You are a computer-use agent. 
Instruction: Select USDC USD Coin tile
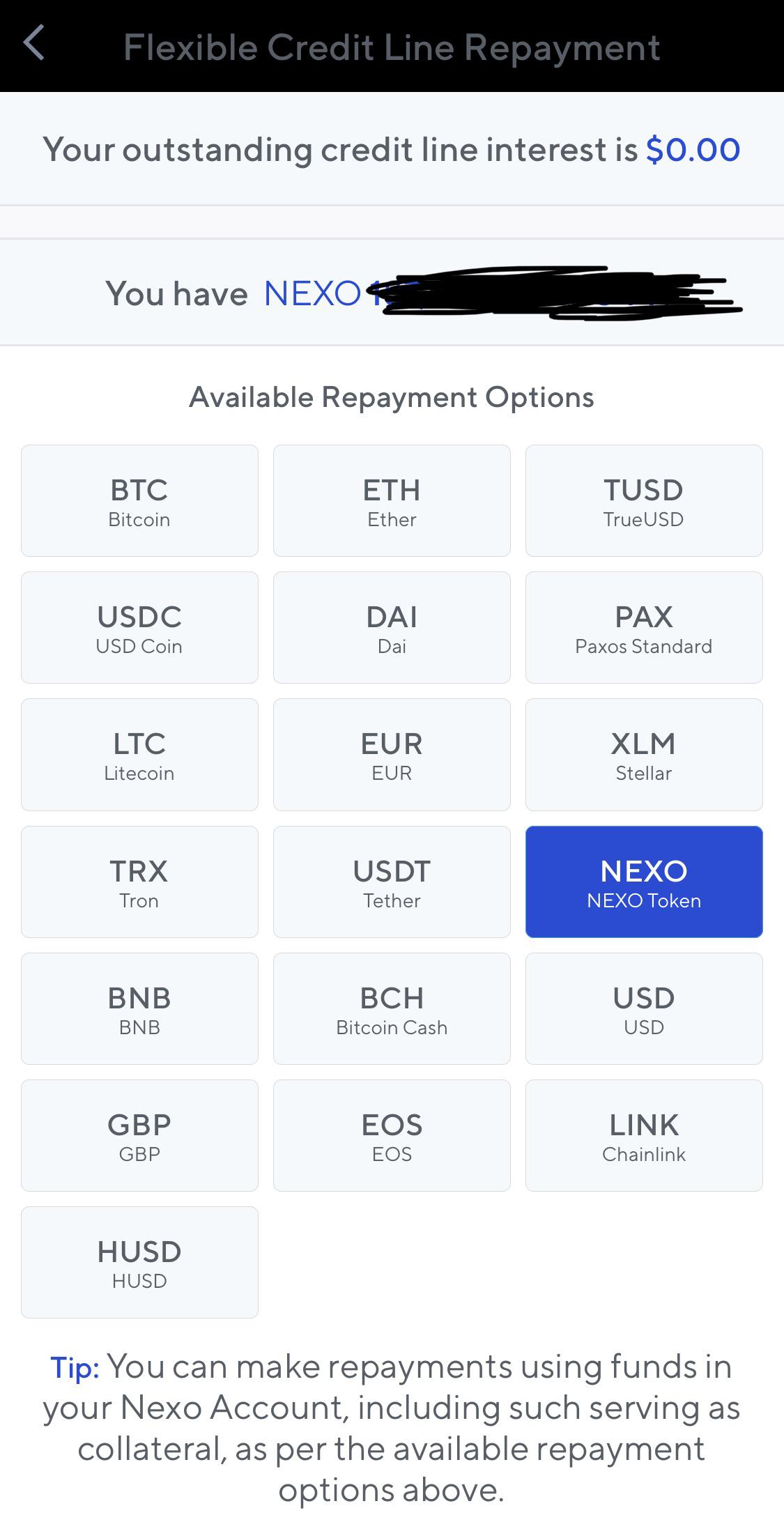139,627
